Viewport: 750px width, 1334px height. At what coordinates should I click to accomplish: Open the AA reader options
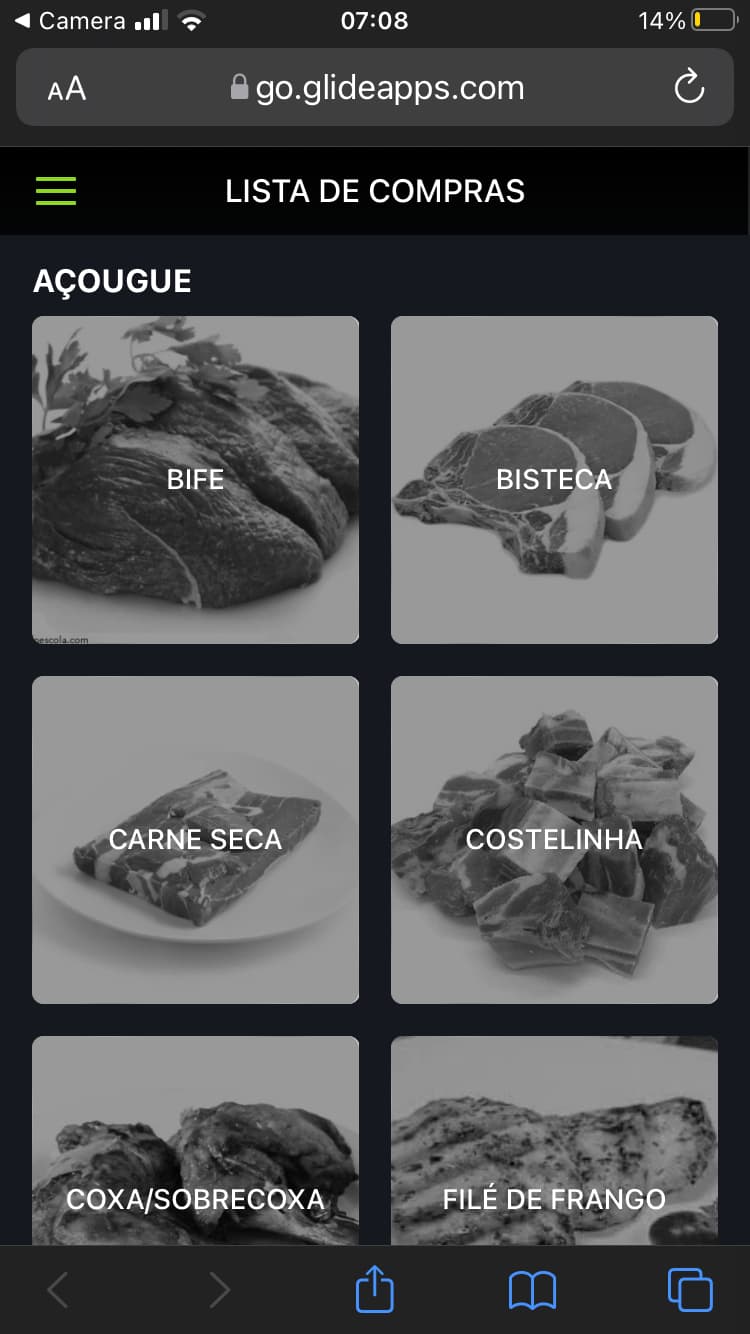66,89
